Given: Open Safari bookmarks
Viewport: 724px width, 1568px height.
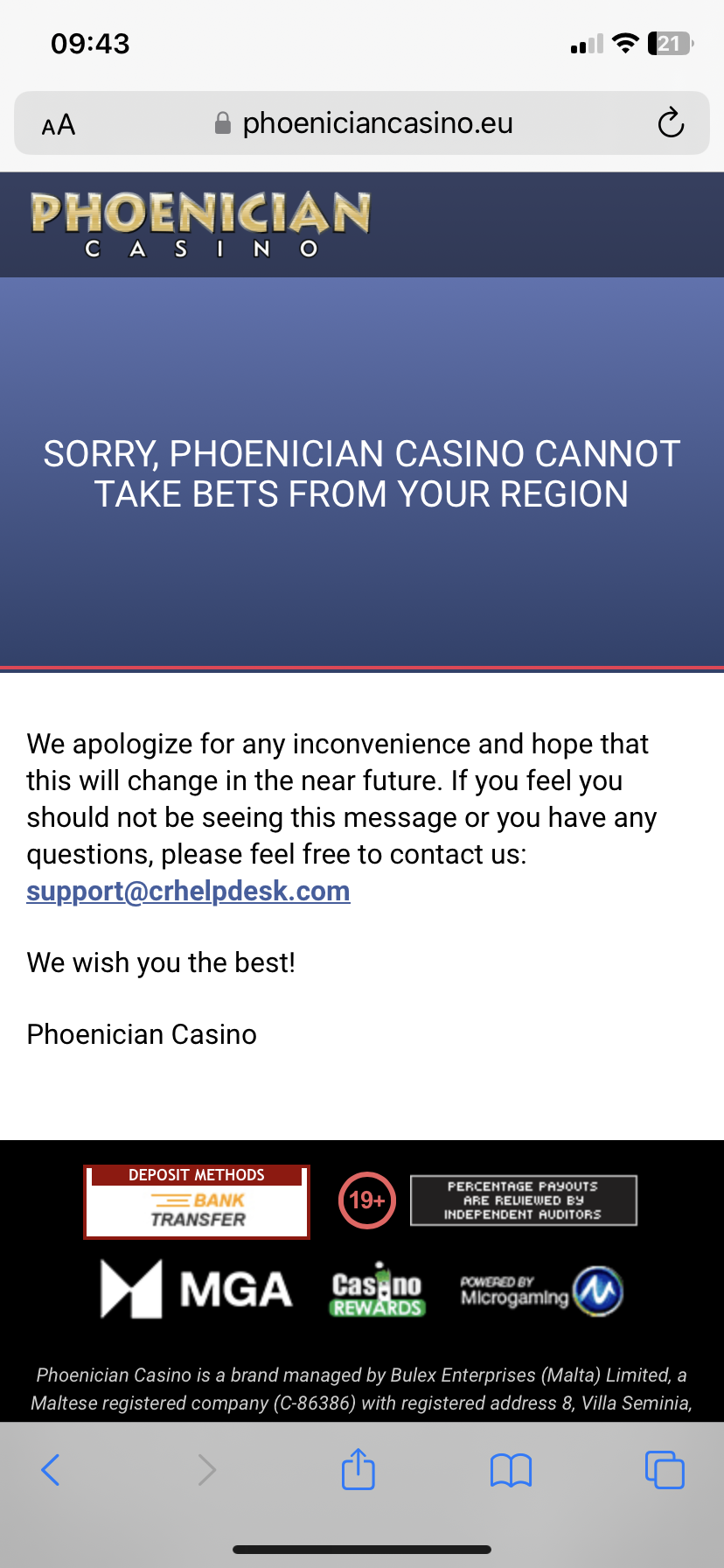Looking at the screenshot, I should click(x=512, y=1470).
